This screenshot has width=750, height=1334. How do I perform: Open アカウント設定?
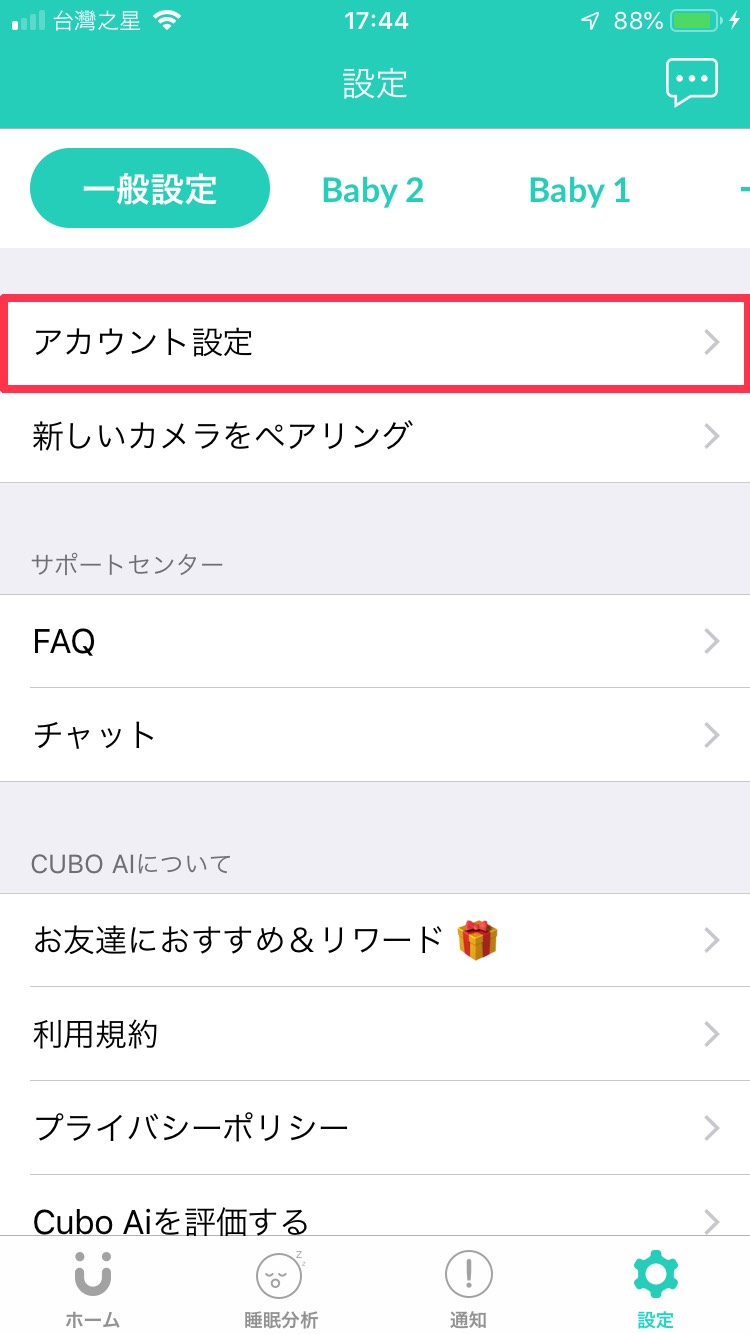click(375, 342)
